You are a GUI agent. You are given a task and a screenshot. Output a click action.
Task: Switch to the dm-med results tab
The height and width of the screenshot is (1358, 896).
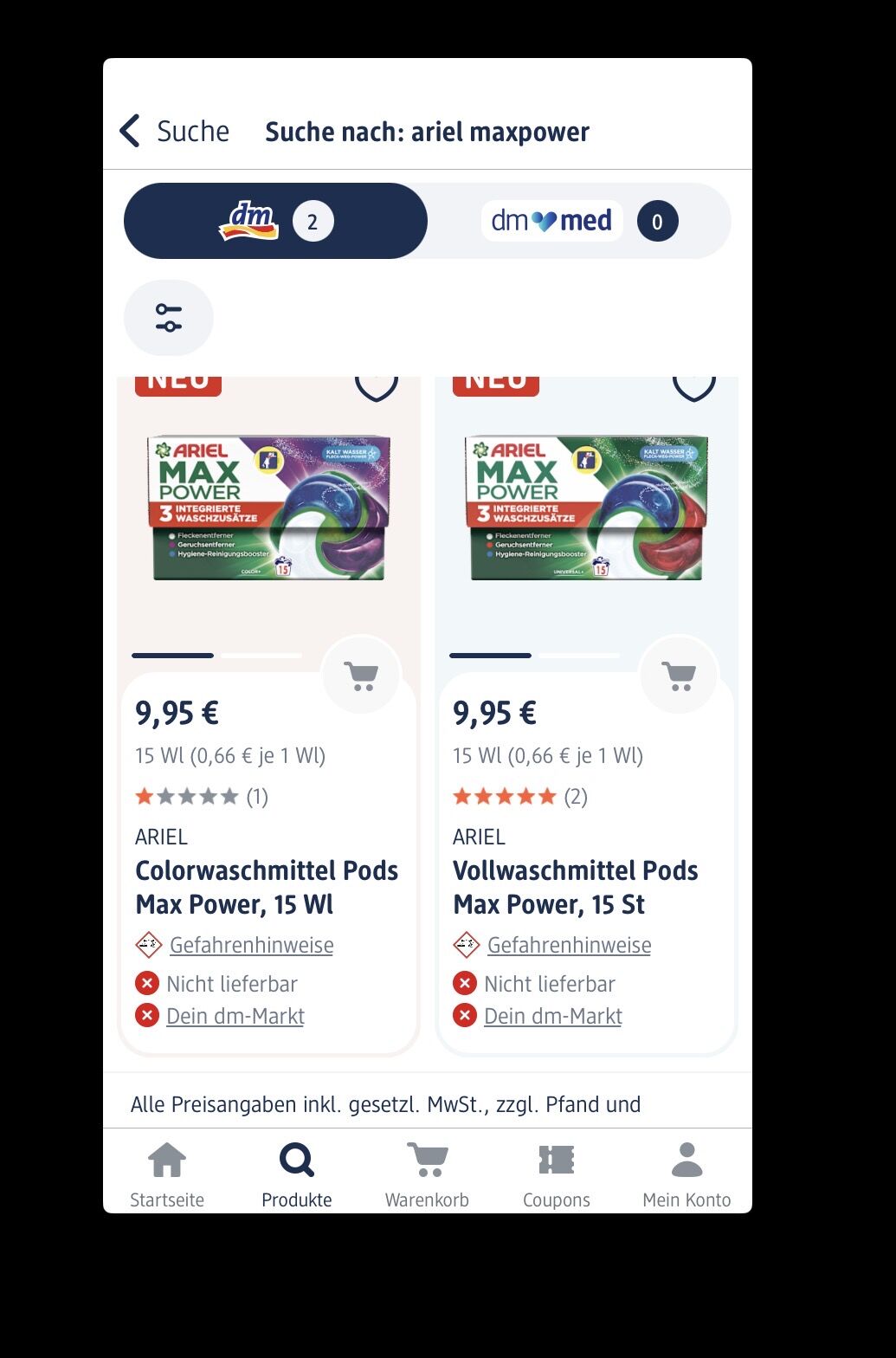tap(578, 221)
